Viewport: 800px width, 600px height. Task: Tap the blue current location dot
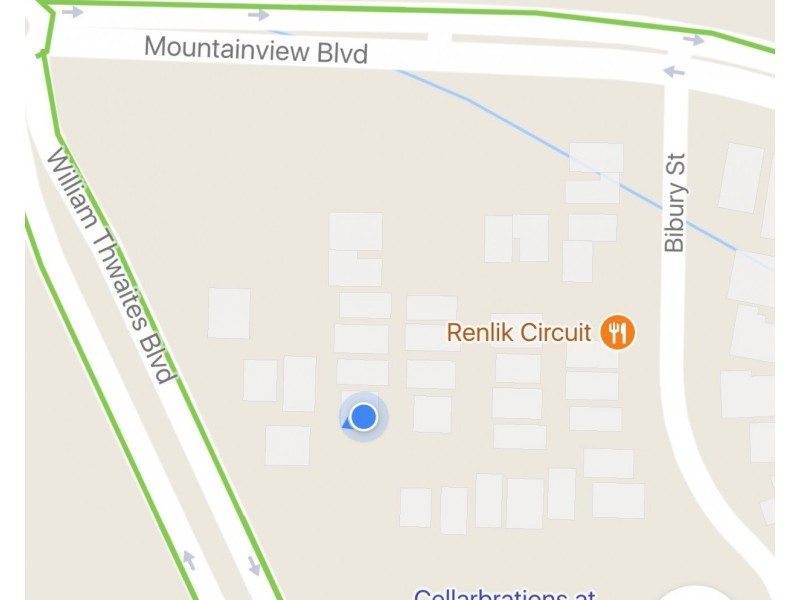click(x=364, y=416)
